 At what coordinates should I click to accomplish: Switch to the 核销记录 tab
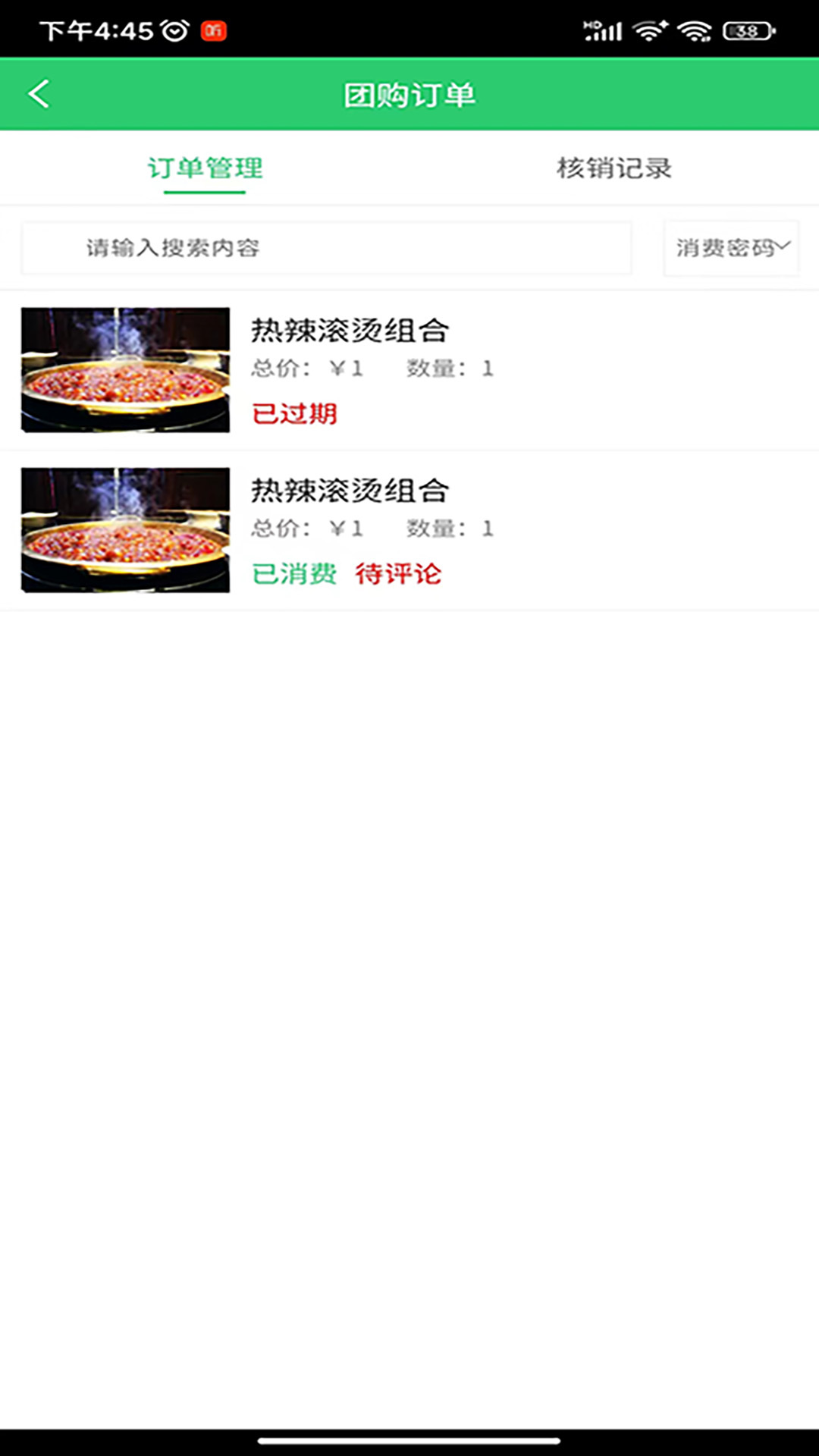tap(614, 168)
